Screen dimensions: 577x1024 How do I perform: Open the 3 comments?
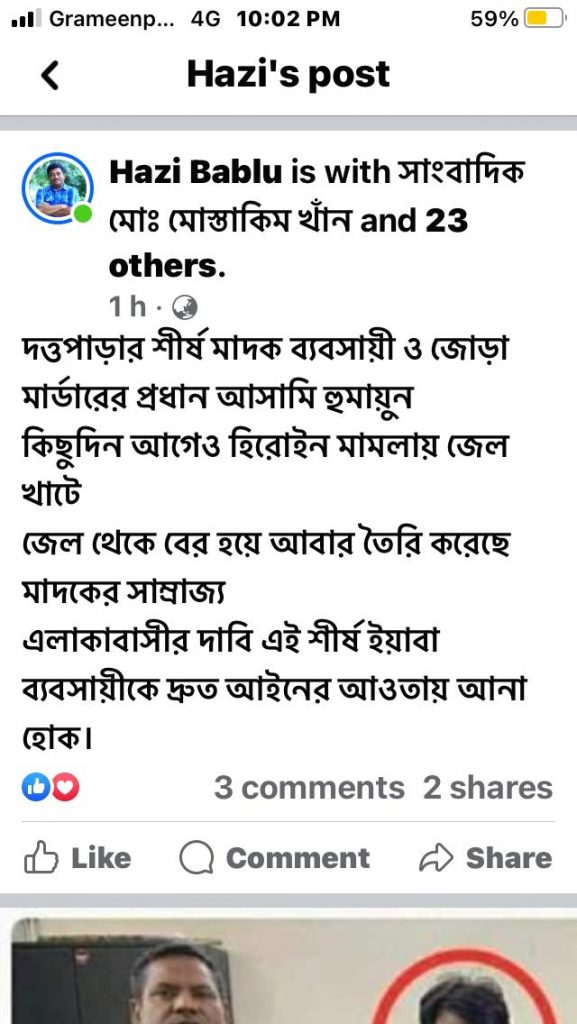309,788
